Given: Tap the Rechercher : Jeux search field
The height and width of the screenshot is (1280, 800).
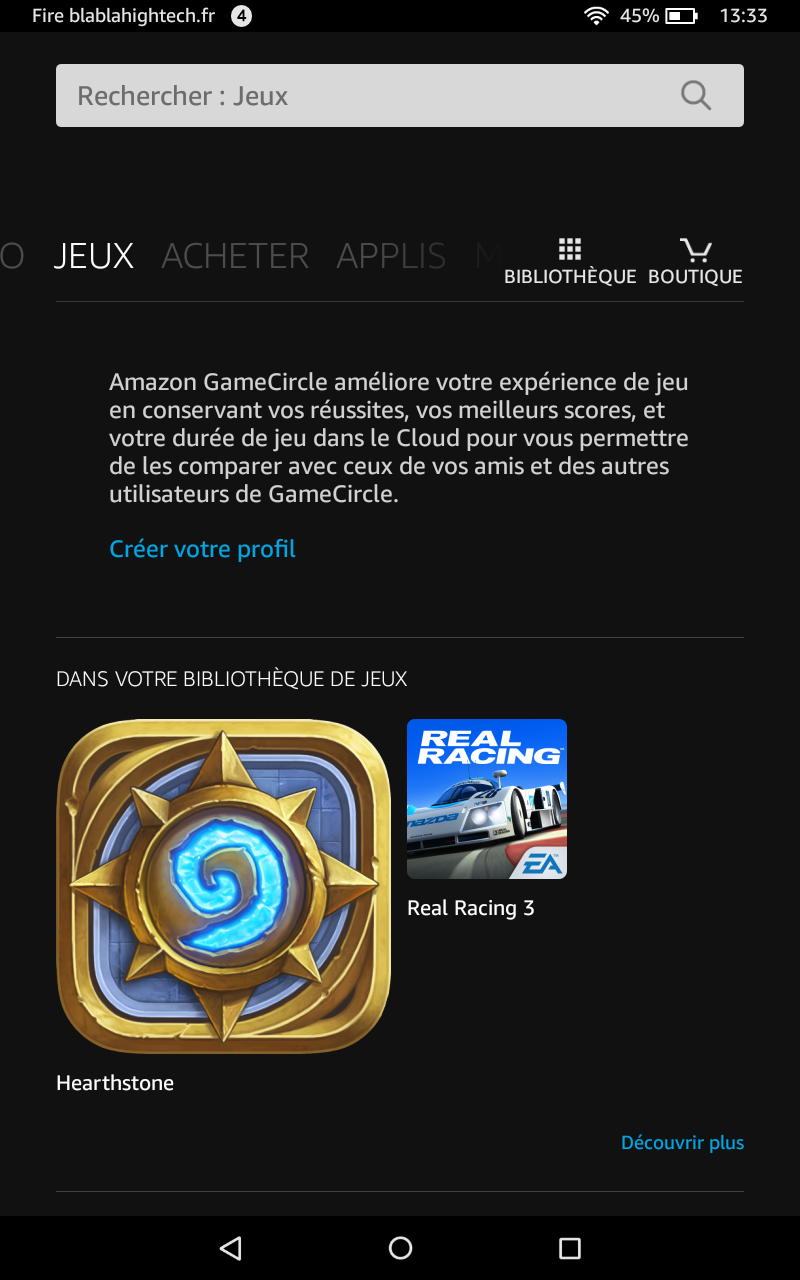Looking at the screenshot, I should (x=400, y=96).
